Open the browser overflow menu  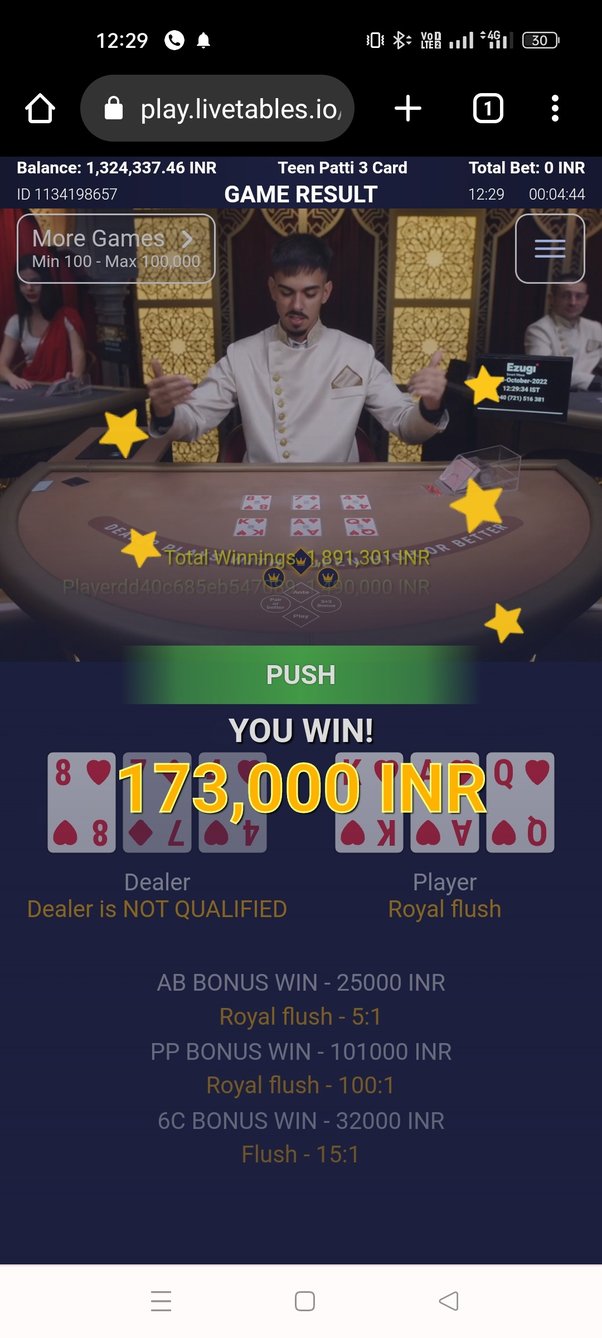coord(555,108)
